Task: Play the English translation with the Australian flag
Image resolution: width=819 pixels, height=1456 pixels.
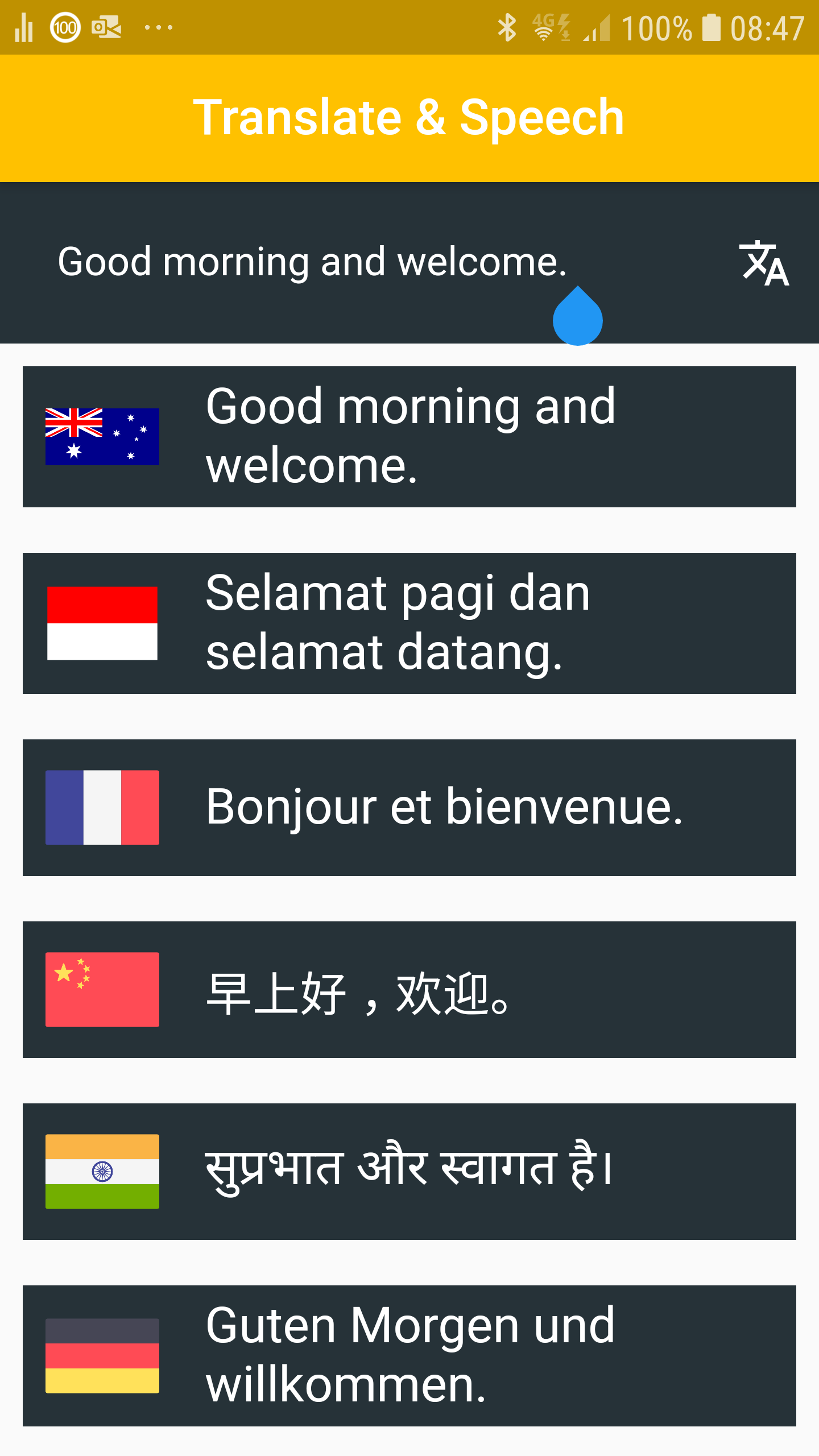Action: pos(409,436)
